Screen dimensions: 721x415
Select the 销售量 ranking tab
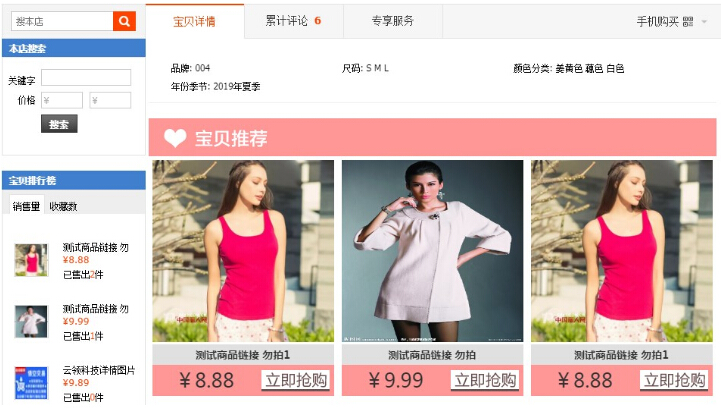point(26,206)
